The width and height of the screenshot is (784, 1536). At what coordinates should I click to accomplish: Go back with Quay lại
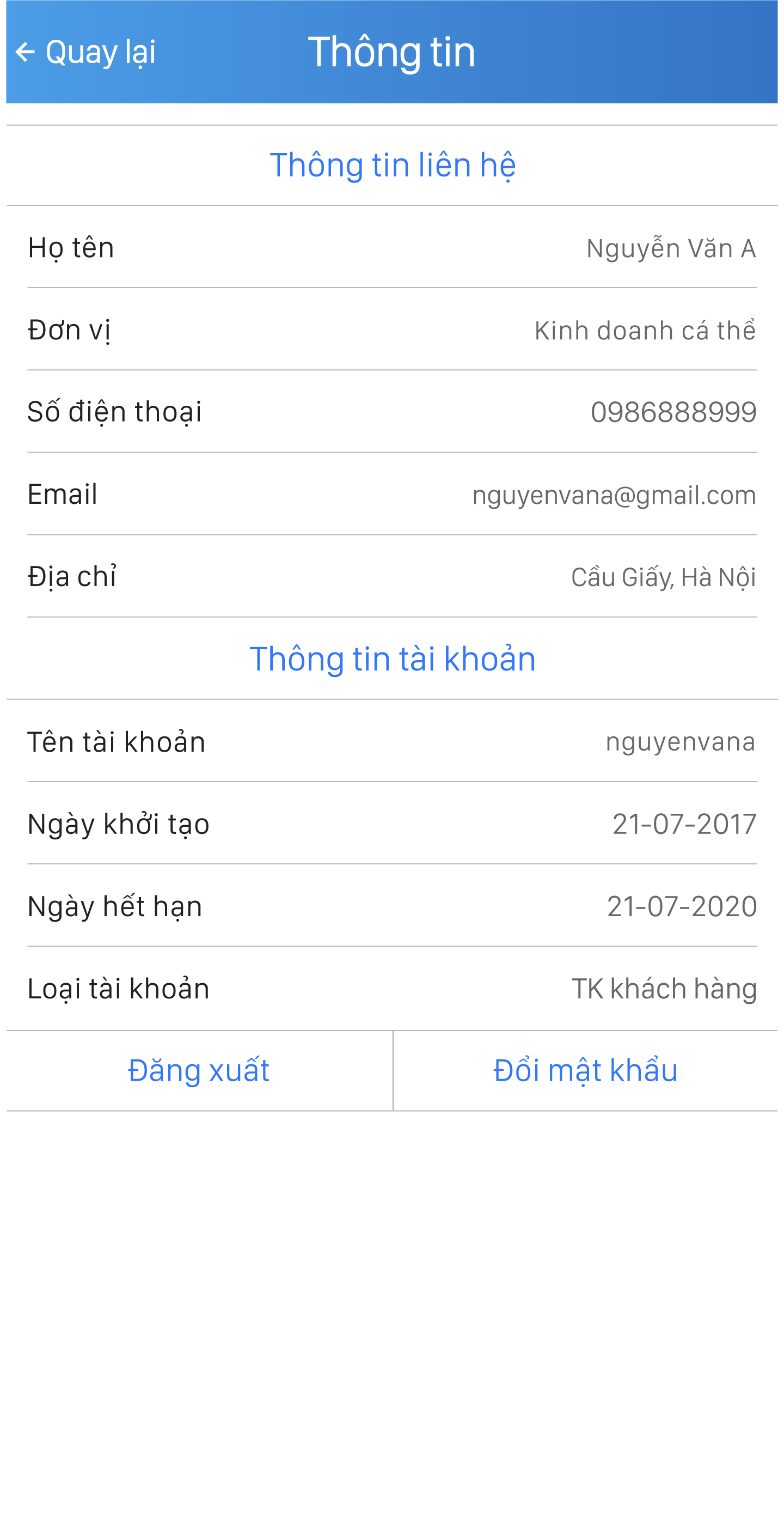click(86, 52)
